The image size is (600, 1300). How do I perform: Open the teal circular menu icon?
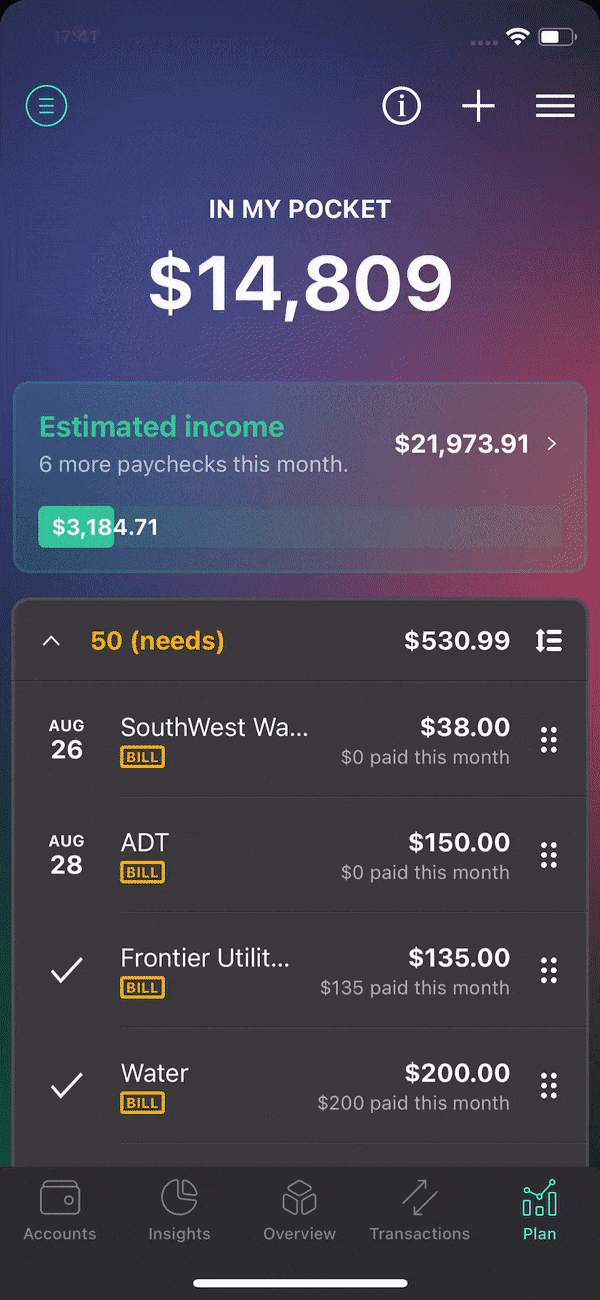(x=46, y=105)
